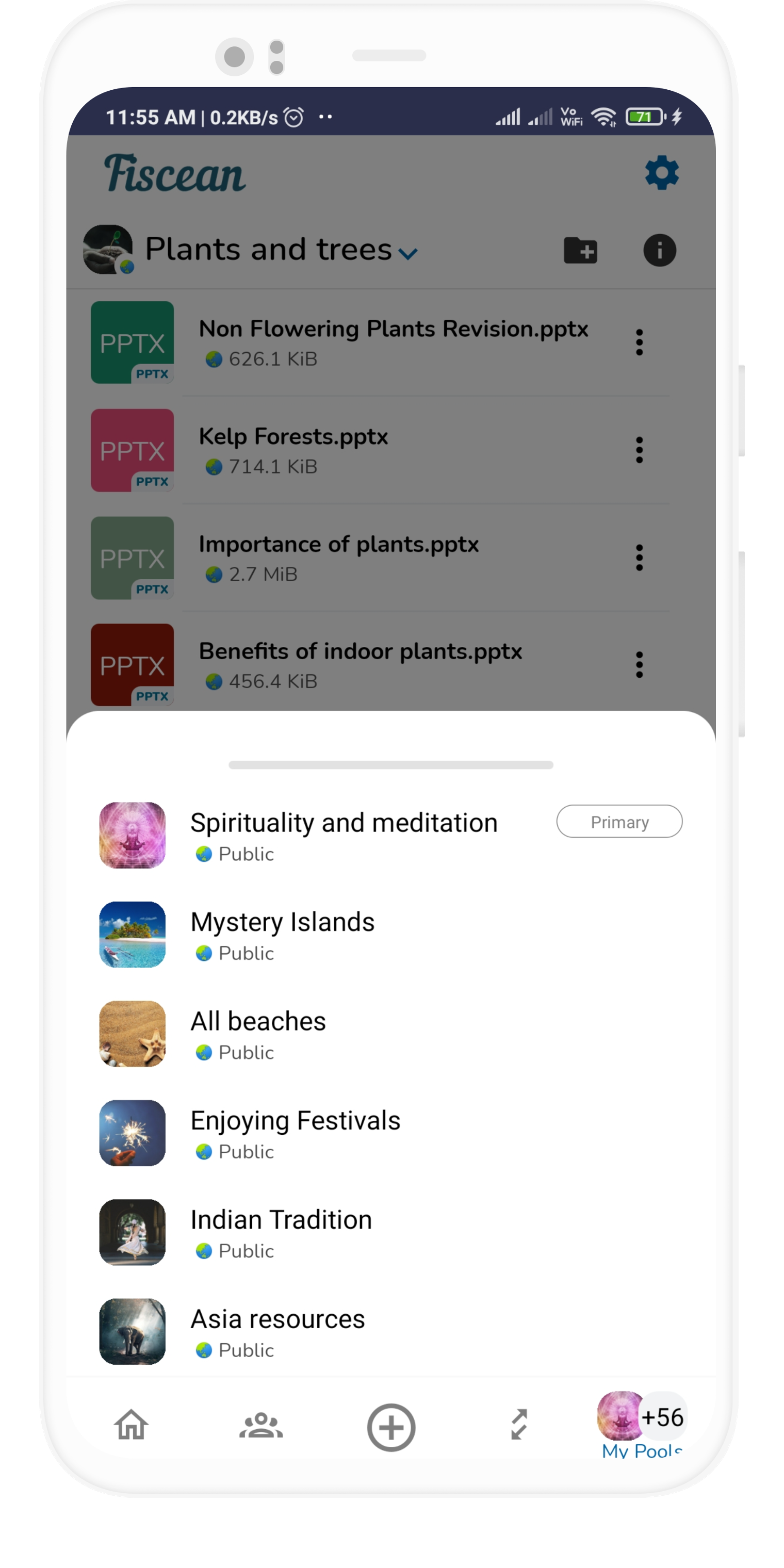The width and height of the screenshot is (784, 1568).
Task: Tap the add folder icon
Action: 580,250
